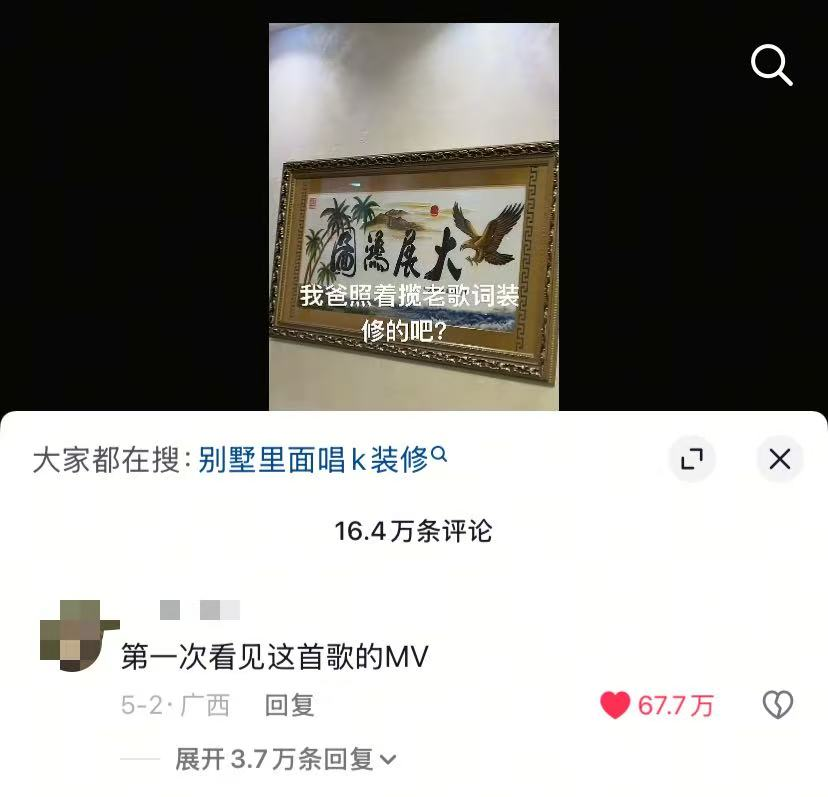828x797 pixels.
Task: Dislike the comment with the broken heart icon
Action: [777, 705]
